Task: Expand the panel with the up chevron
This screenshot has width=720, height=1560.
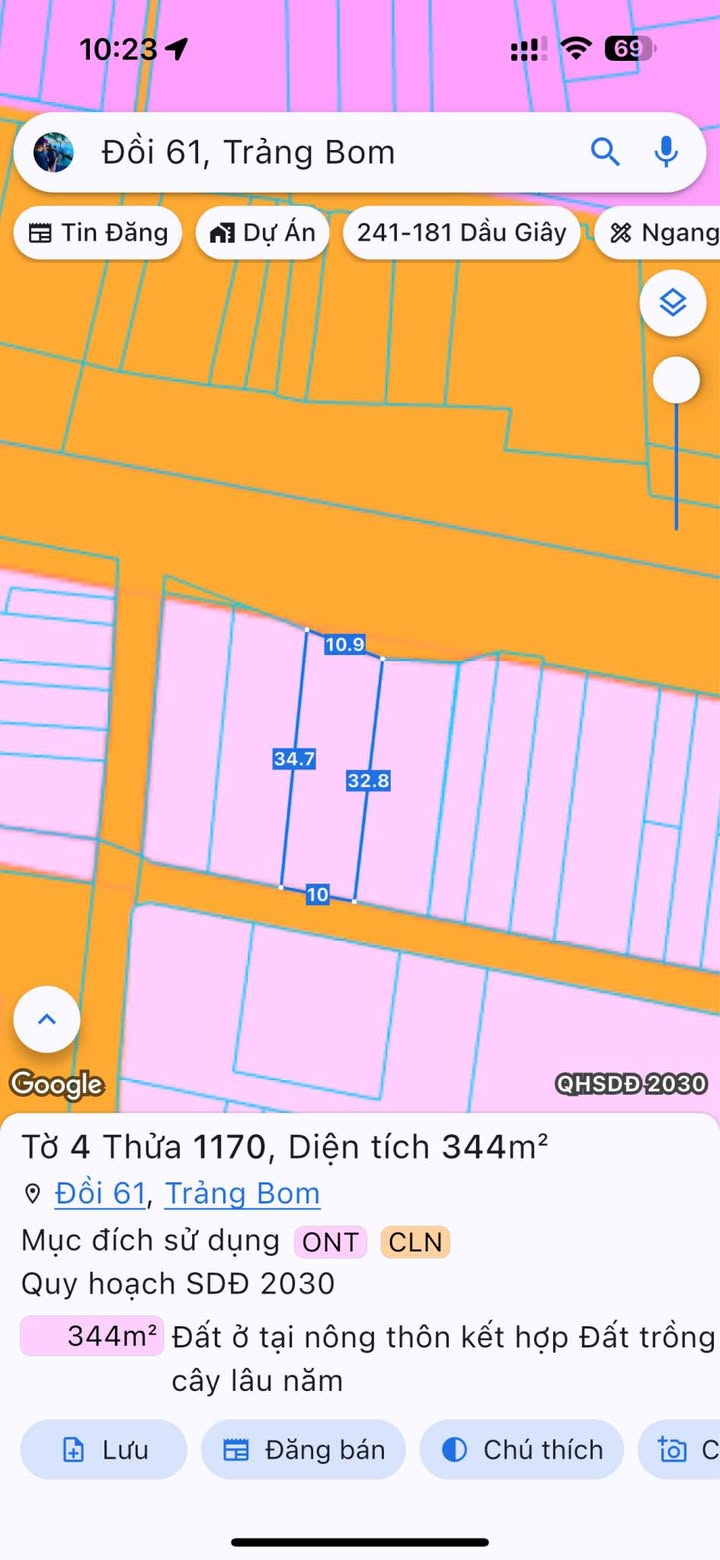Action: (x=46, y=1019)
